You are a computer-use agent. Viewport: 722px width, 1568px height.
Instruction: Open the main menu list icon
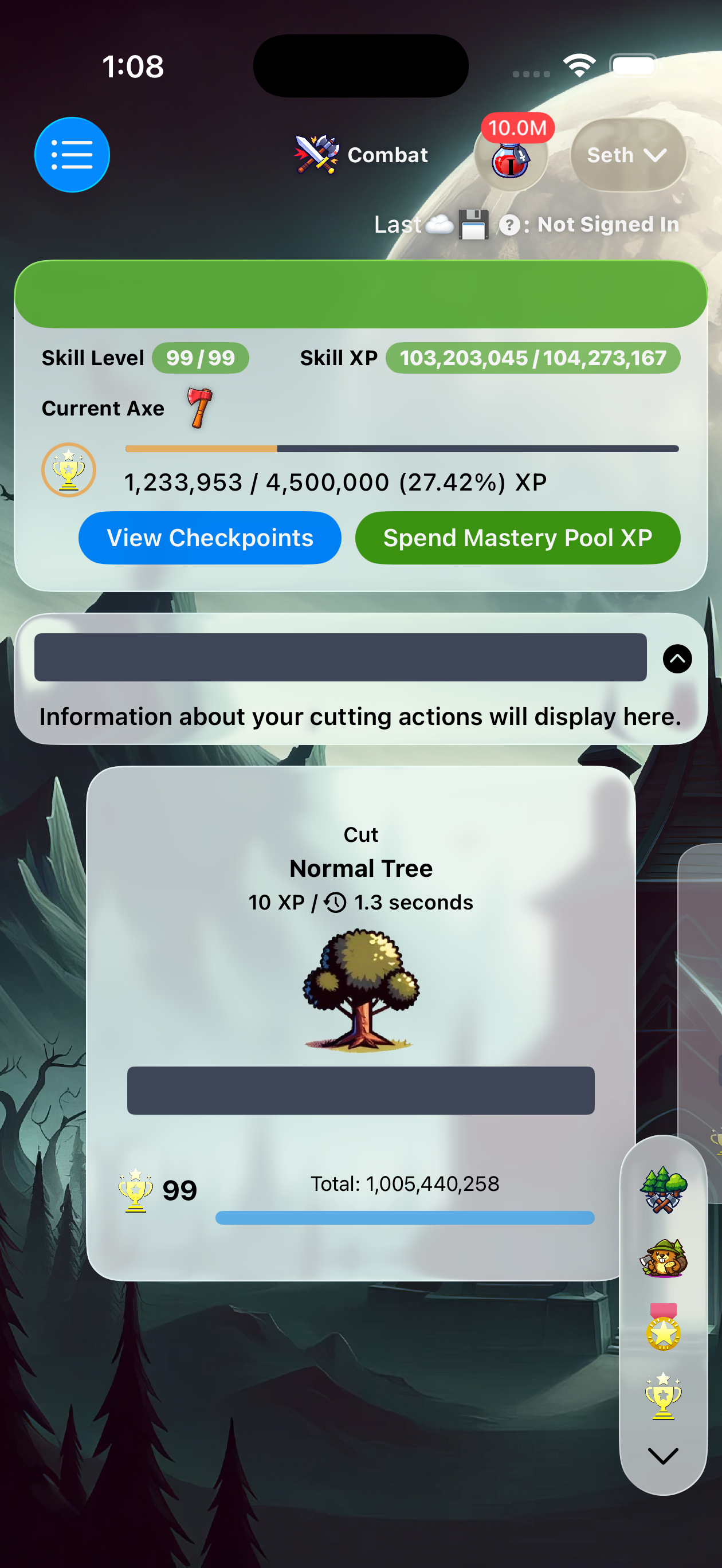pyautogui.click(x=72, y=155)
